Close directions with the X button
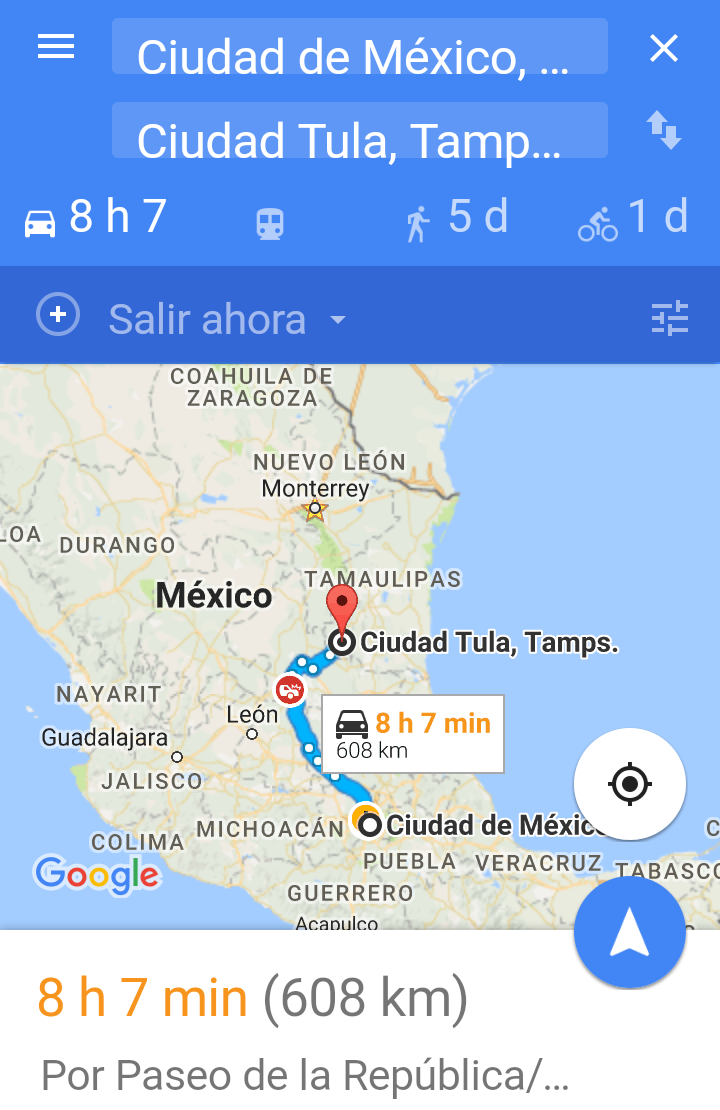The width and height of the screenshot is (720, 1110). [x=663, y=47]
